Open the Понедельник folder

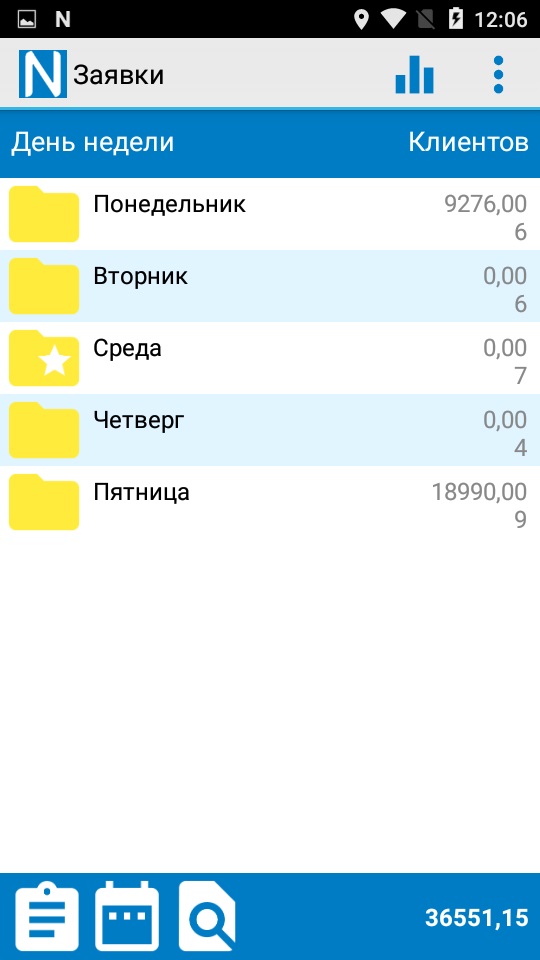tap(270, 214)
